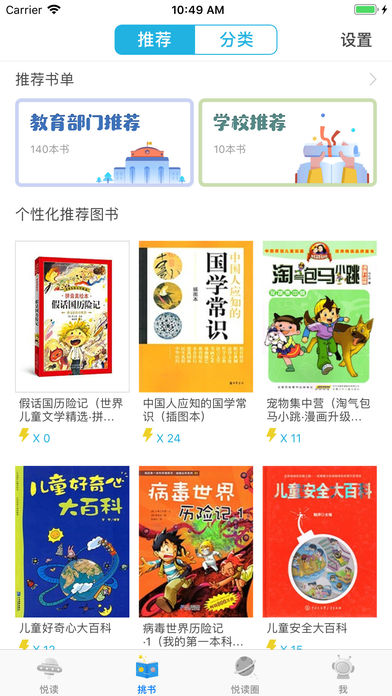Switch to the 悦读圈 tab

(245, 674)
